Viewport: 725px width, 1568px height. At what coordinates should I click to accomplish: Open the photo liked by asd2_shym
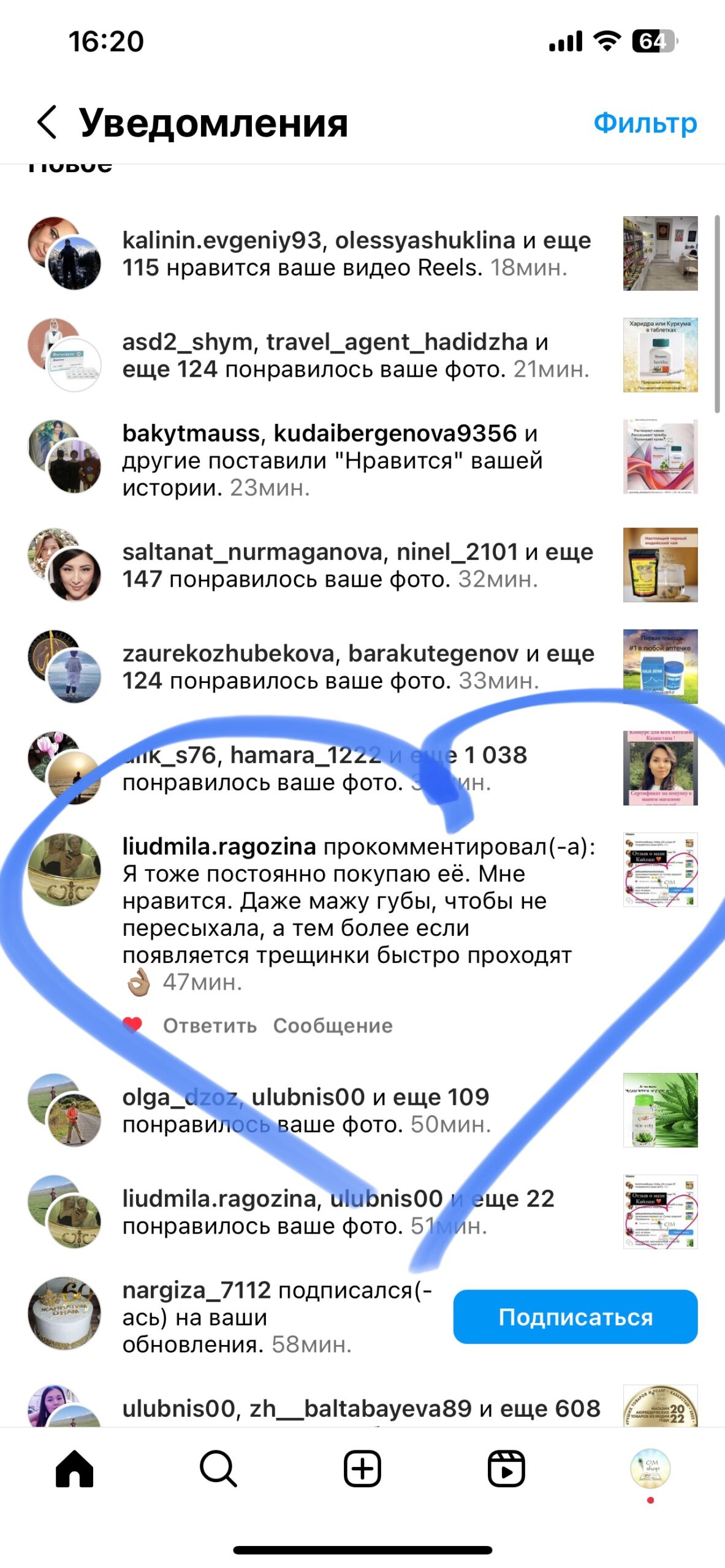click(660, 355)
